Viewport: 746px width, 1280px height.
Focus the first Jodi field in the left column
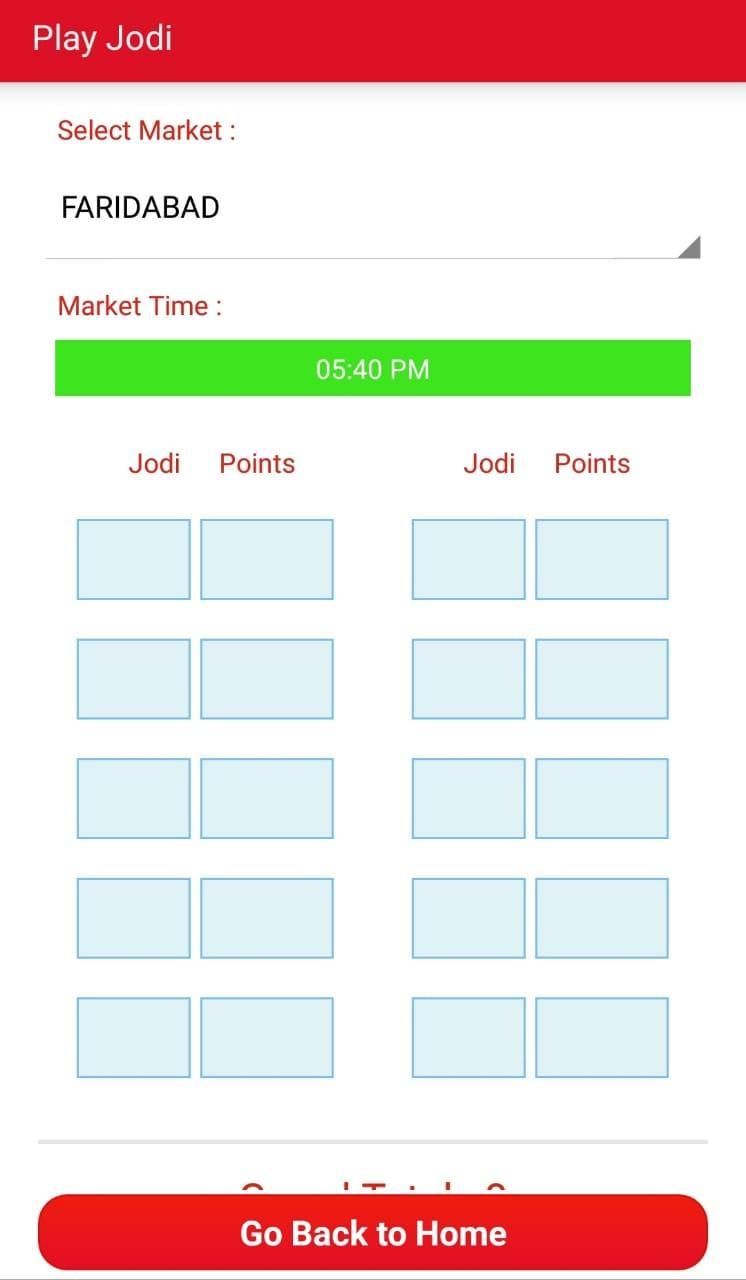(133, 559)
